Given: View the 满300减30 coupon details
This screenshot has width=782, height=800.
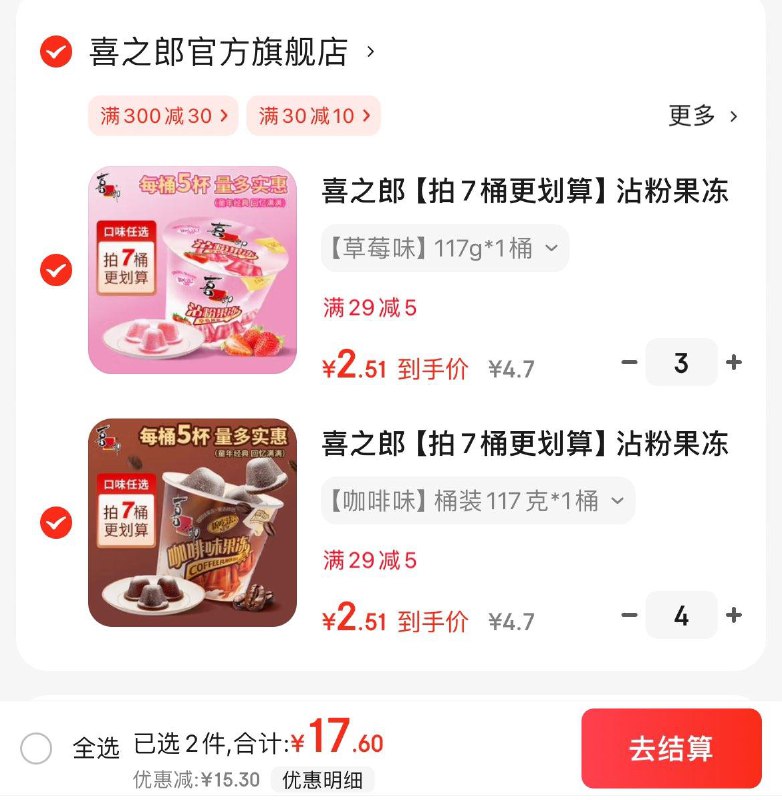Looking at the screenshot, I should pyautogui.click(x=161, y=117).
